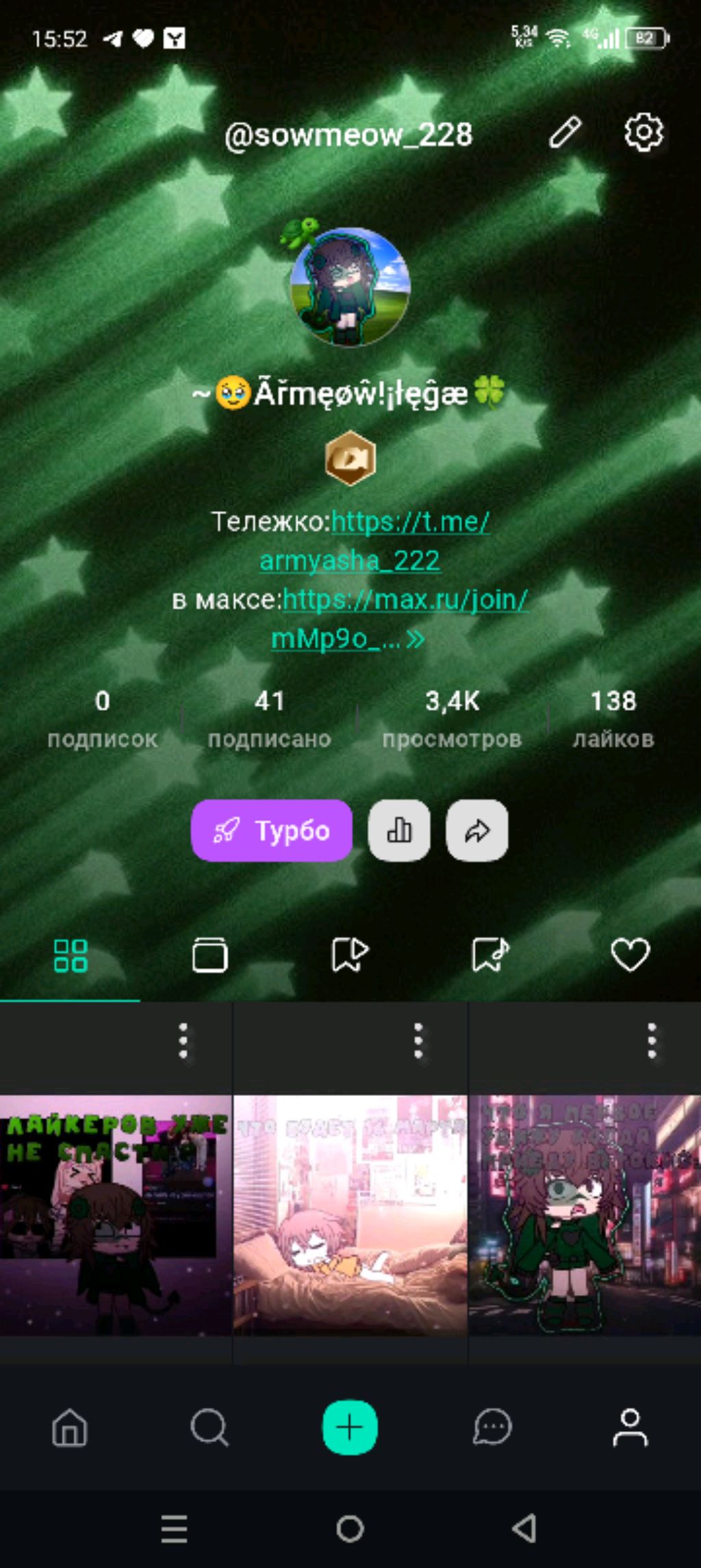Create a new video with plus button
The image size is (701, 1568).
pos(350,1428)
